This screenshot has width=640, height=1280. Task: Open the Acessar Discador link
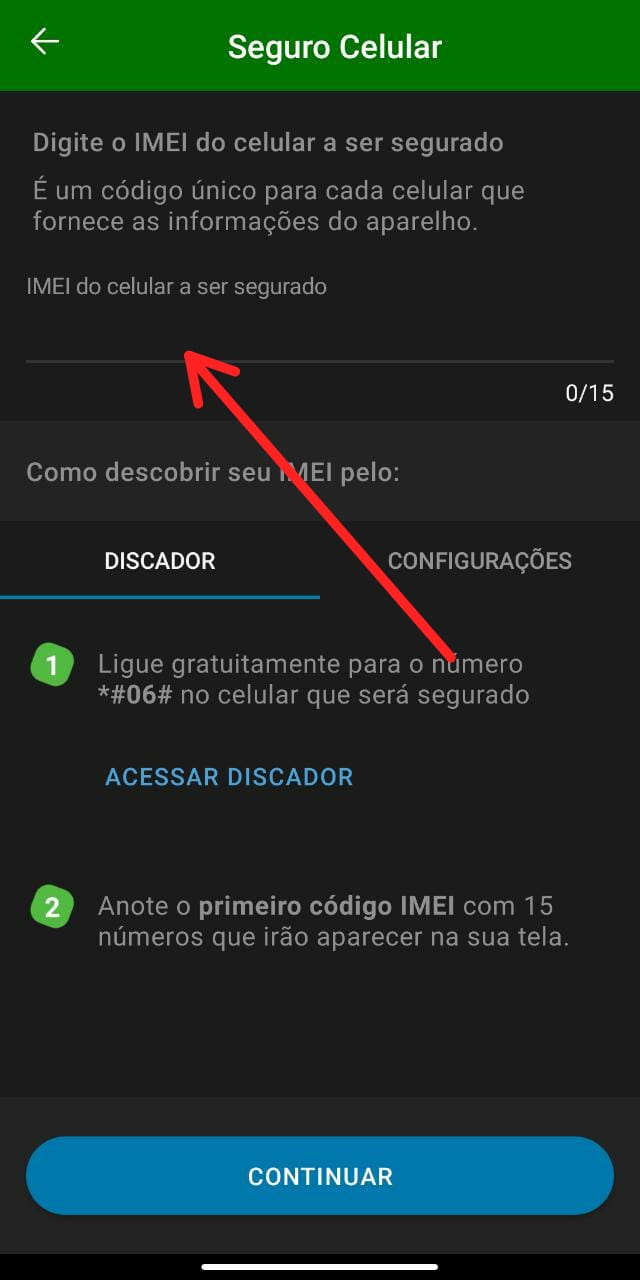(x=229, y=777)
